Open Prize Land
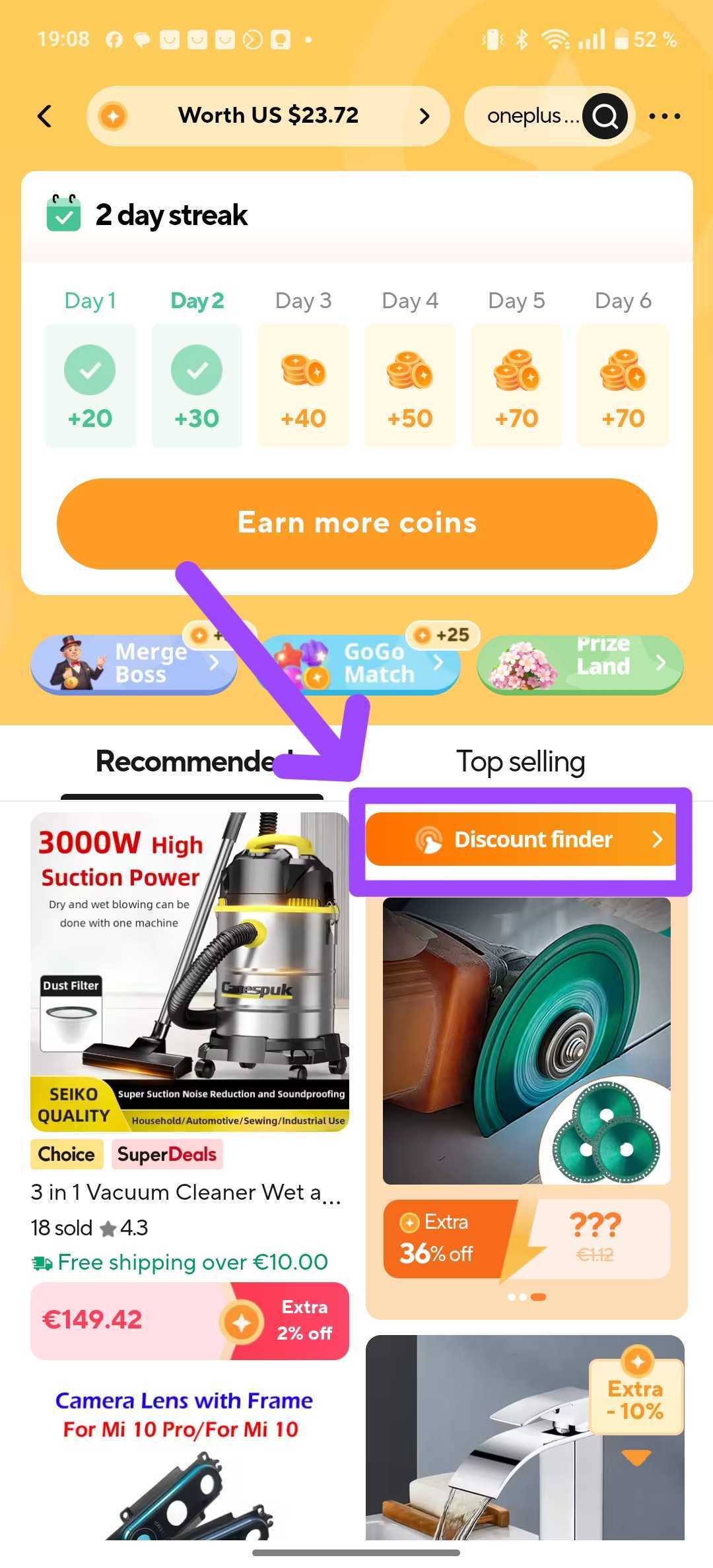The image size is (713, 1568). click(x=580, y=664)
